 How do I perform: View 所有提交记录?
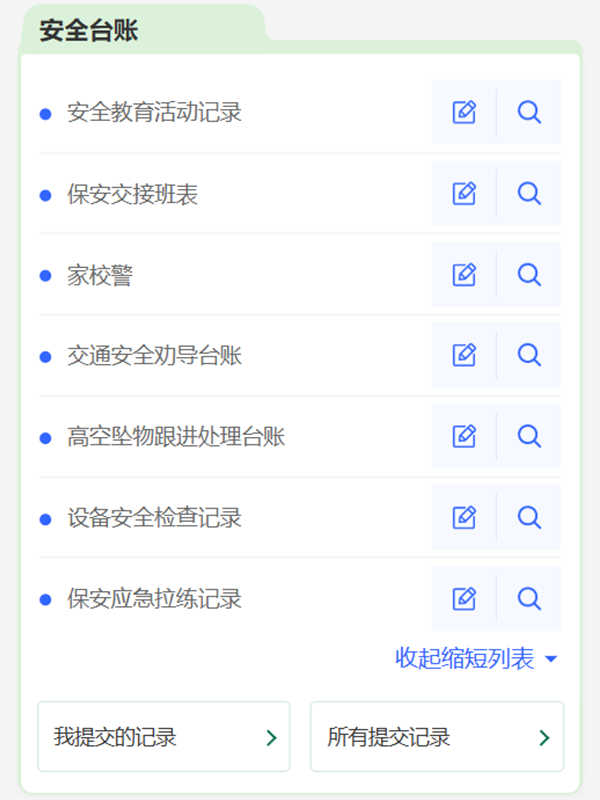(437, 737)
